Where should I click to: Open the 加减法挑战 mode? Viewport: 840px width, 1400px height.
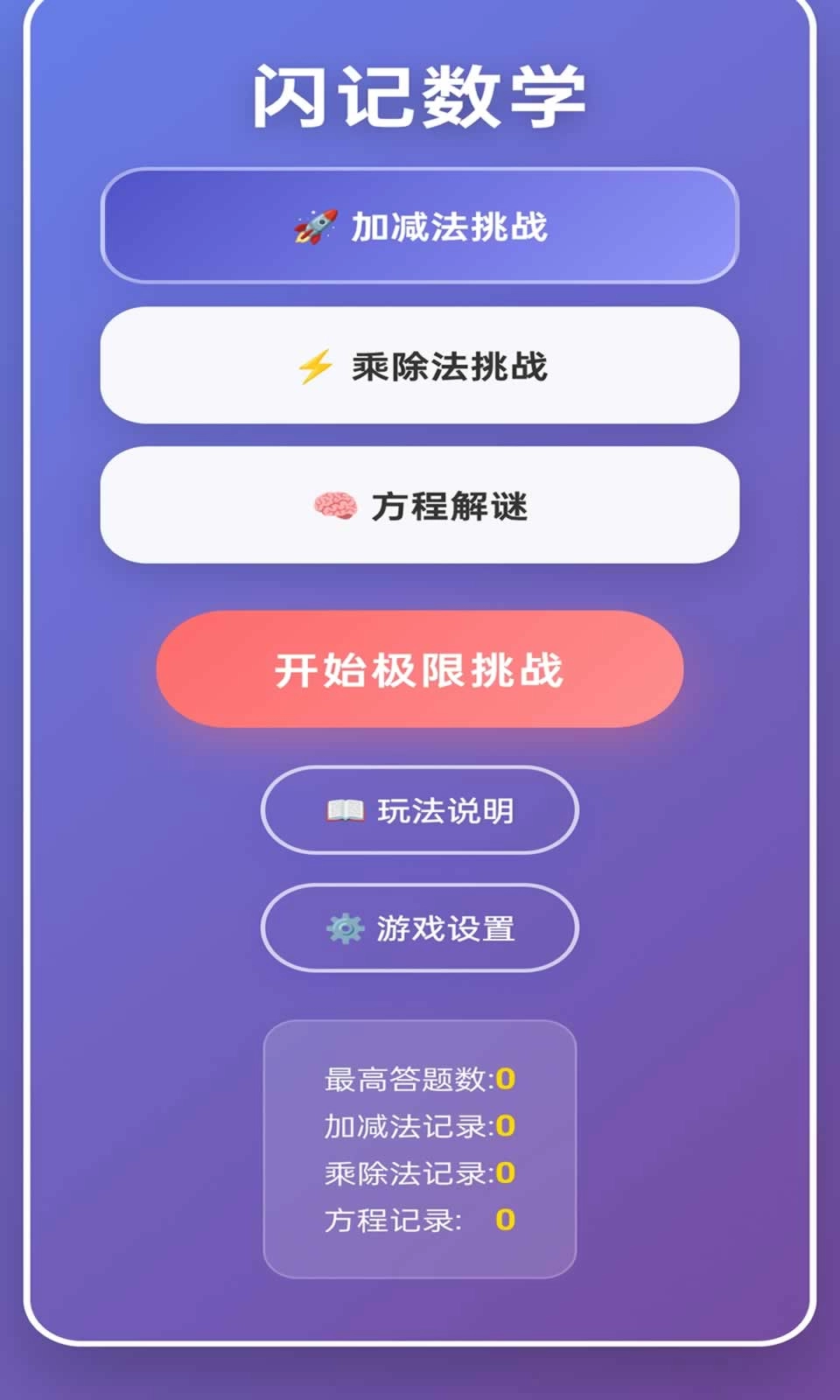[420, 227]
